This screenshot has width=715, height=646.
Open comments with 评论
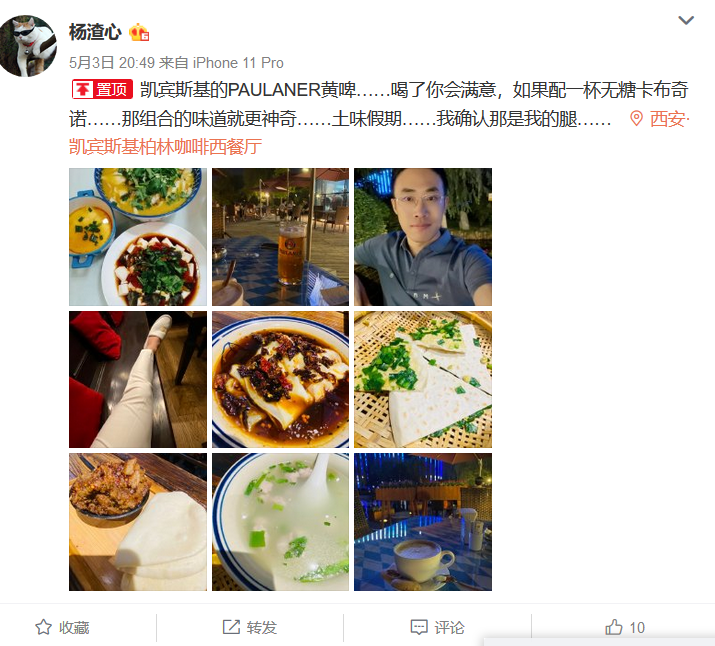pos(437,627)
